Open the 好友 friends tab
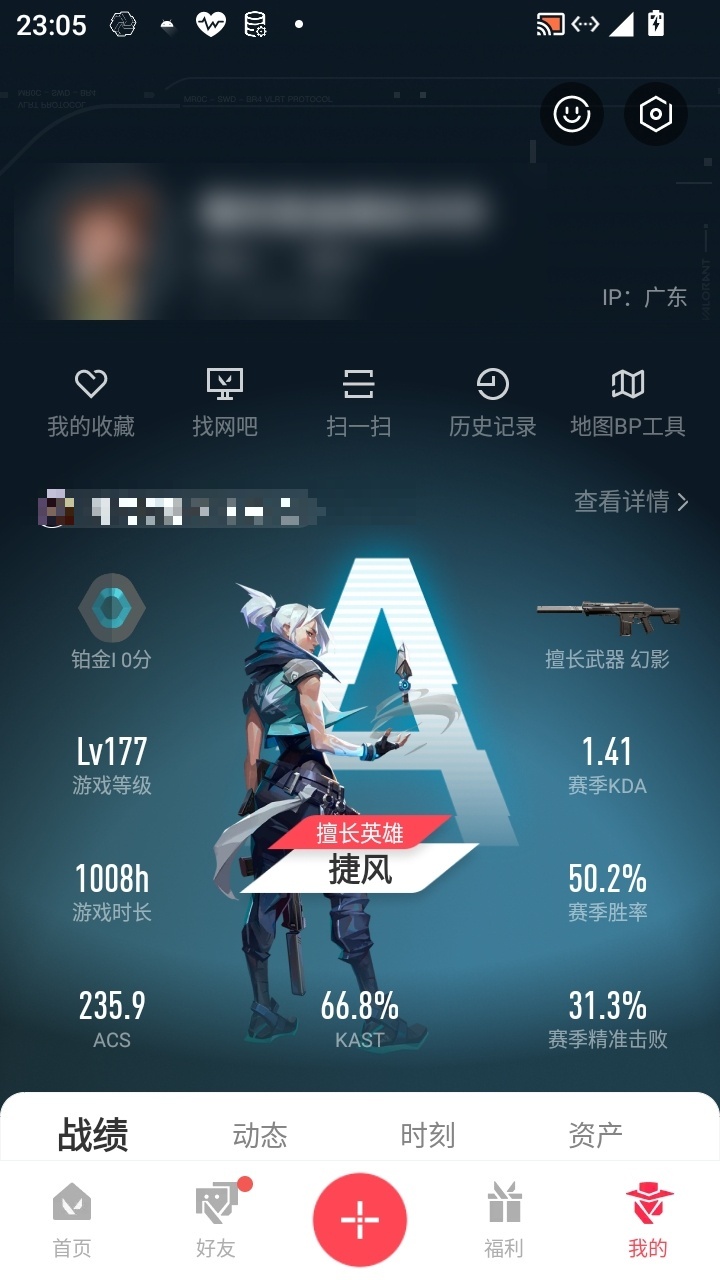 [x=218, y=1220]
